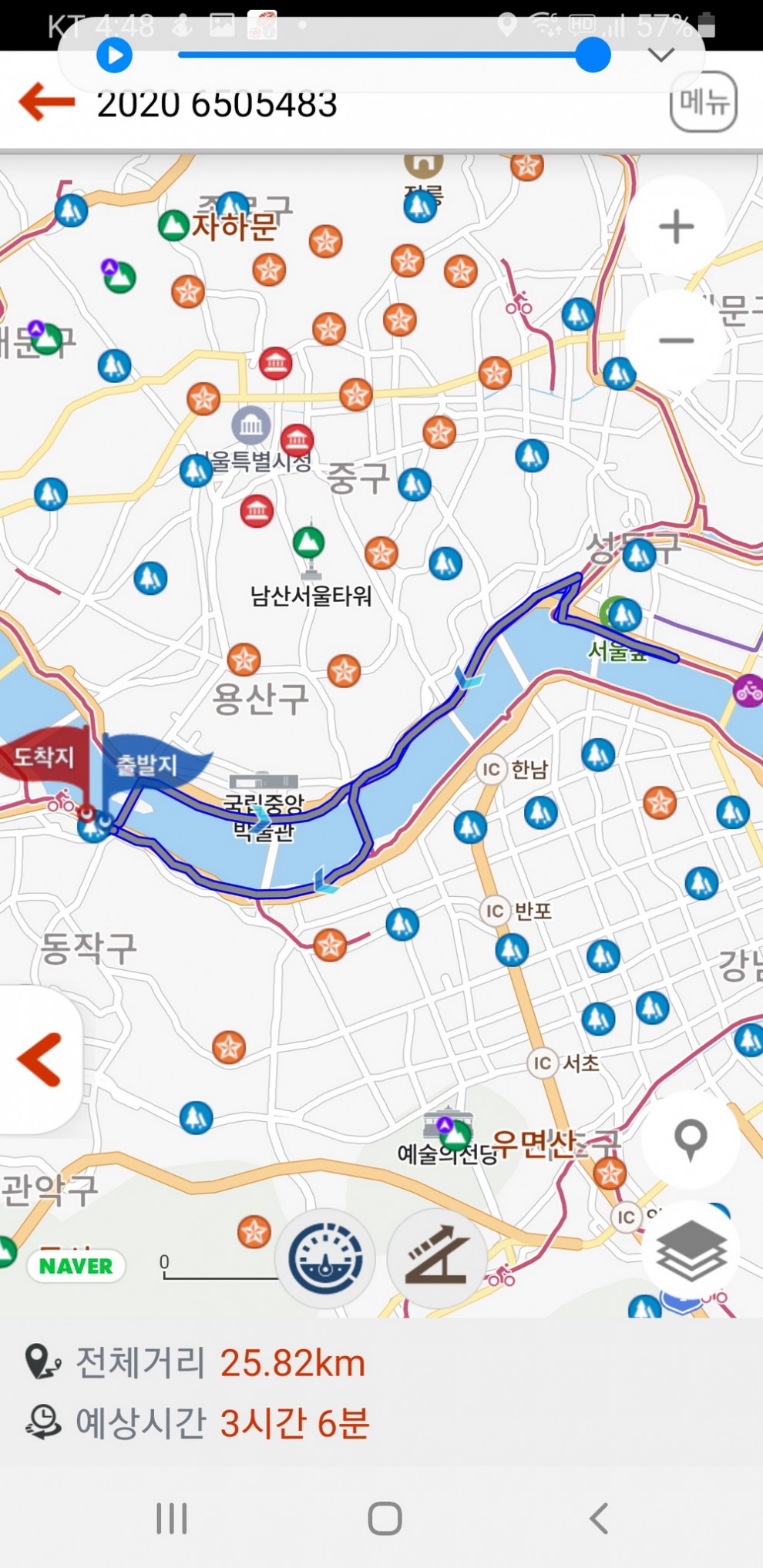Play the route playback
Screen dimensions: 763x1568
(114, 56)
